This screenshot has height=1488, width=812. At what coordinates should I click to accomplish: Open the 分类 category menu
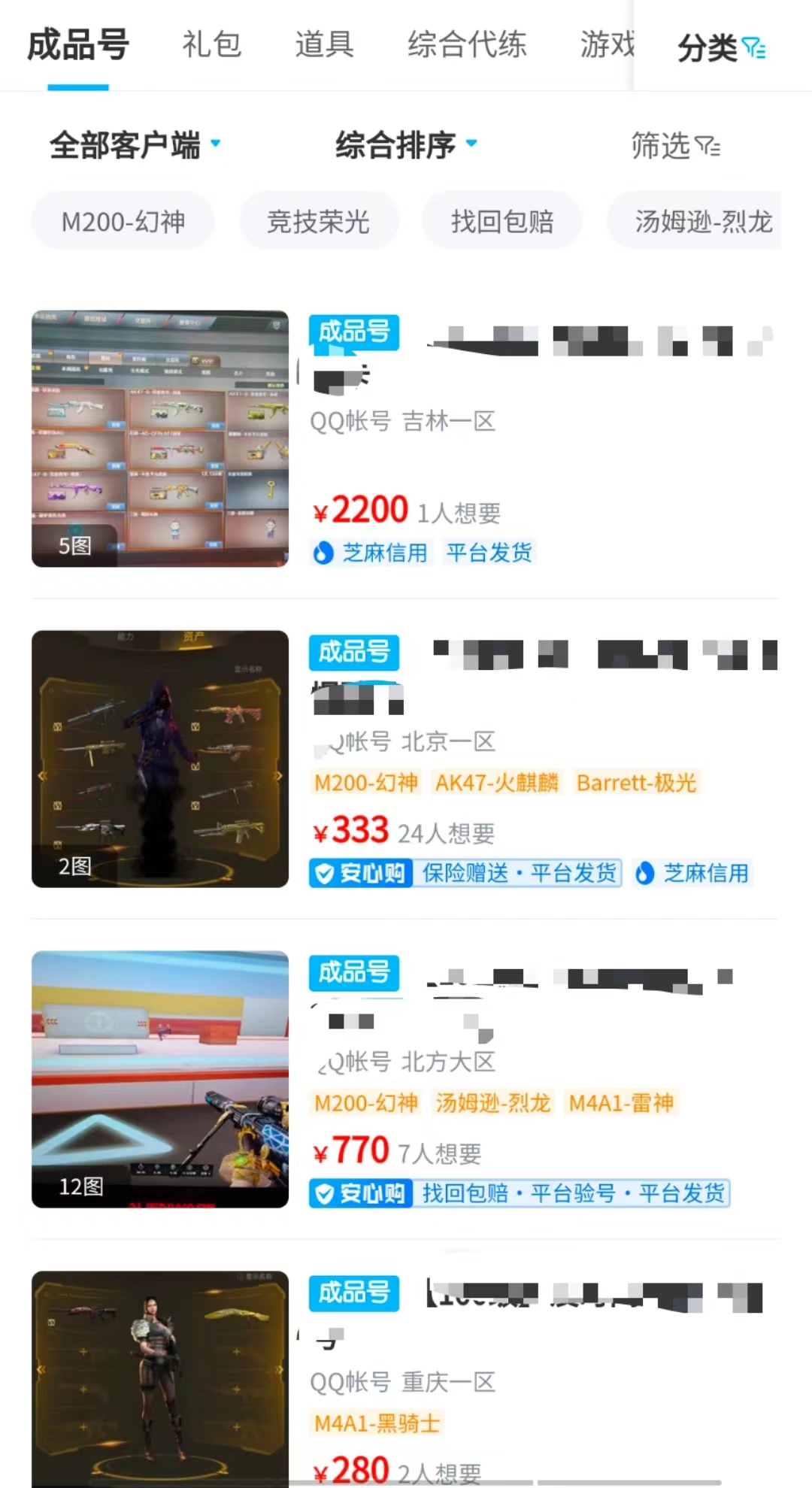pos(720,49)
